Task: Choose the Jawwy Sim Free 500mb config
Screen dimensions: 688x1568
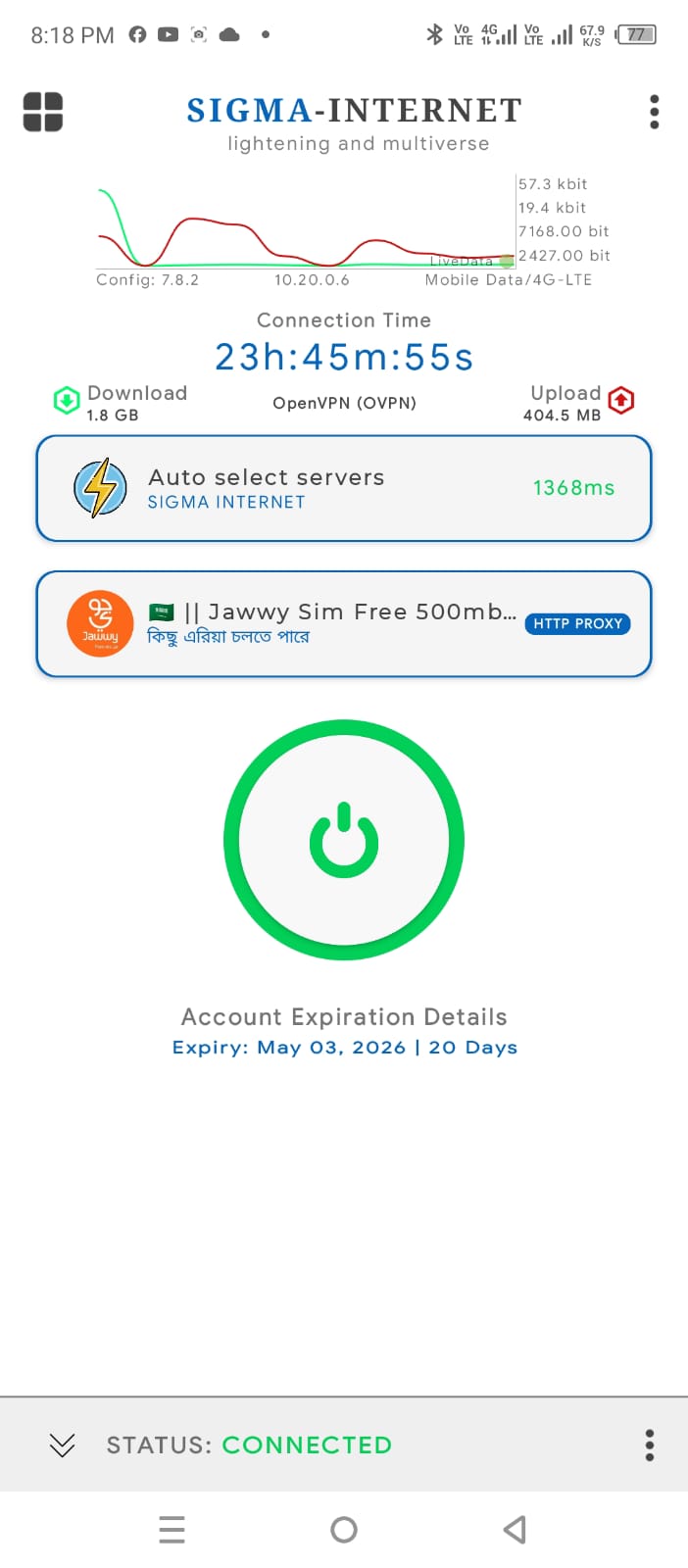Action: pyautogui.click(x=344, y=623)
